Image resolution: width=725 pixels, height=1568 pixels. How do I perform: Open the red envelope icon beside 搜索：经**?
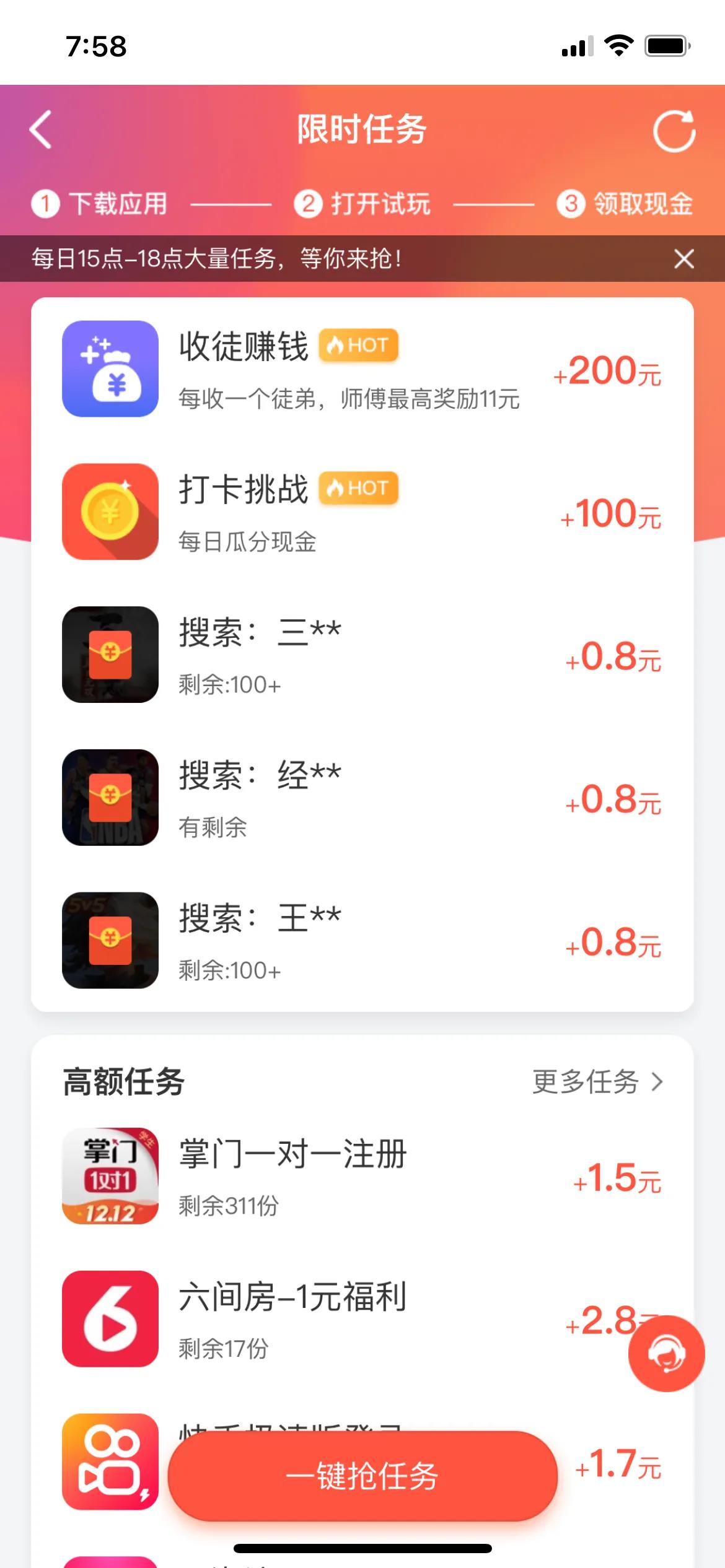(109, 798)
